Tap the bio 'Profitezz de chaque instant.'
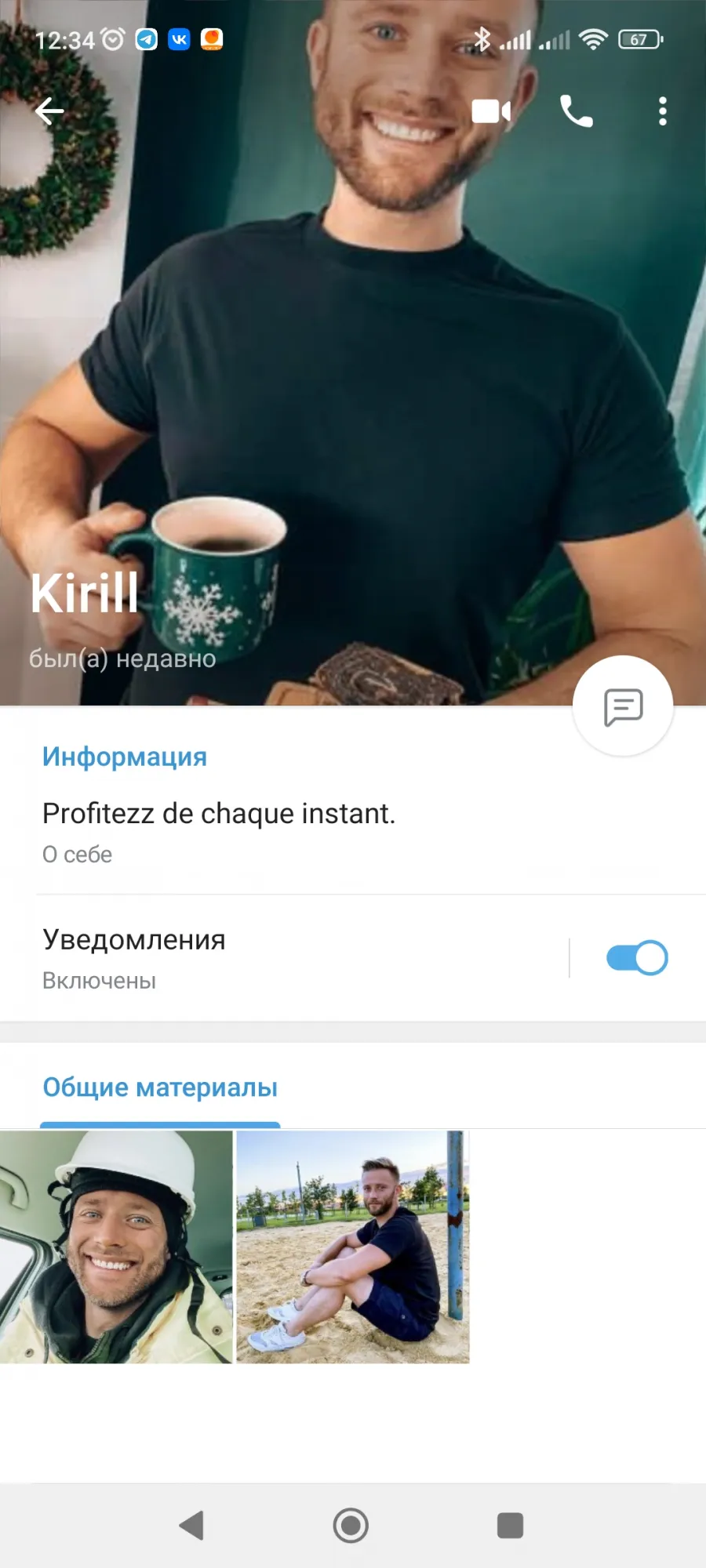Viewport: 706px width, 1568px height. pos(219,814)
